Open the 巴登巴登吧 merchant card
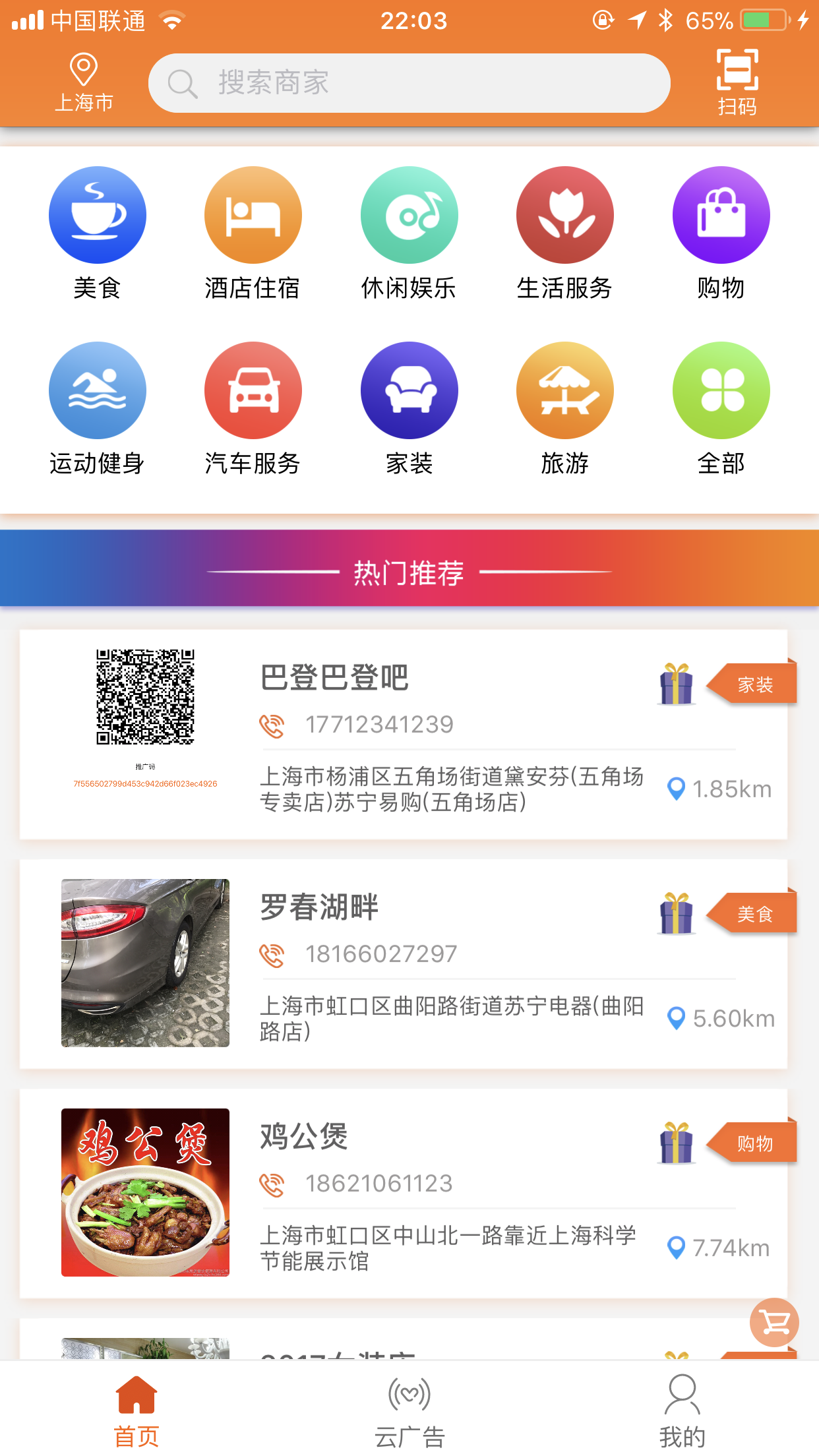 403,734
